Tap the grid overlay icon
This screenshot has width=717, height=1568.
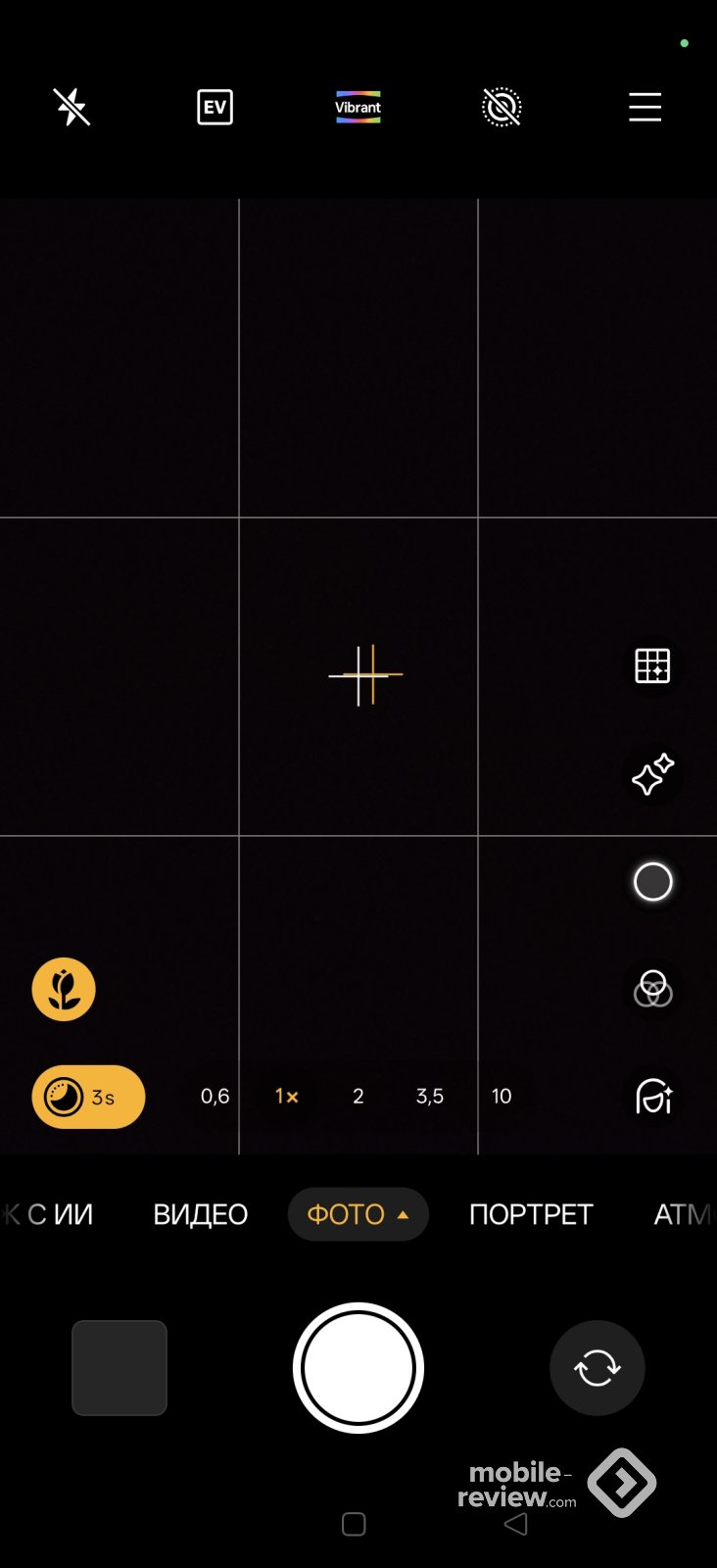[652, 666]
